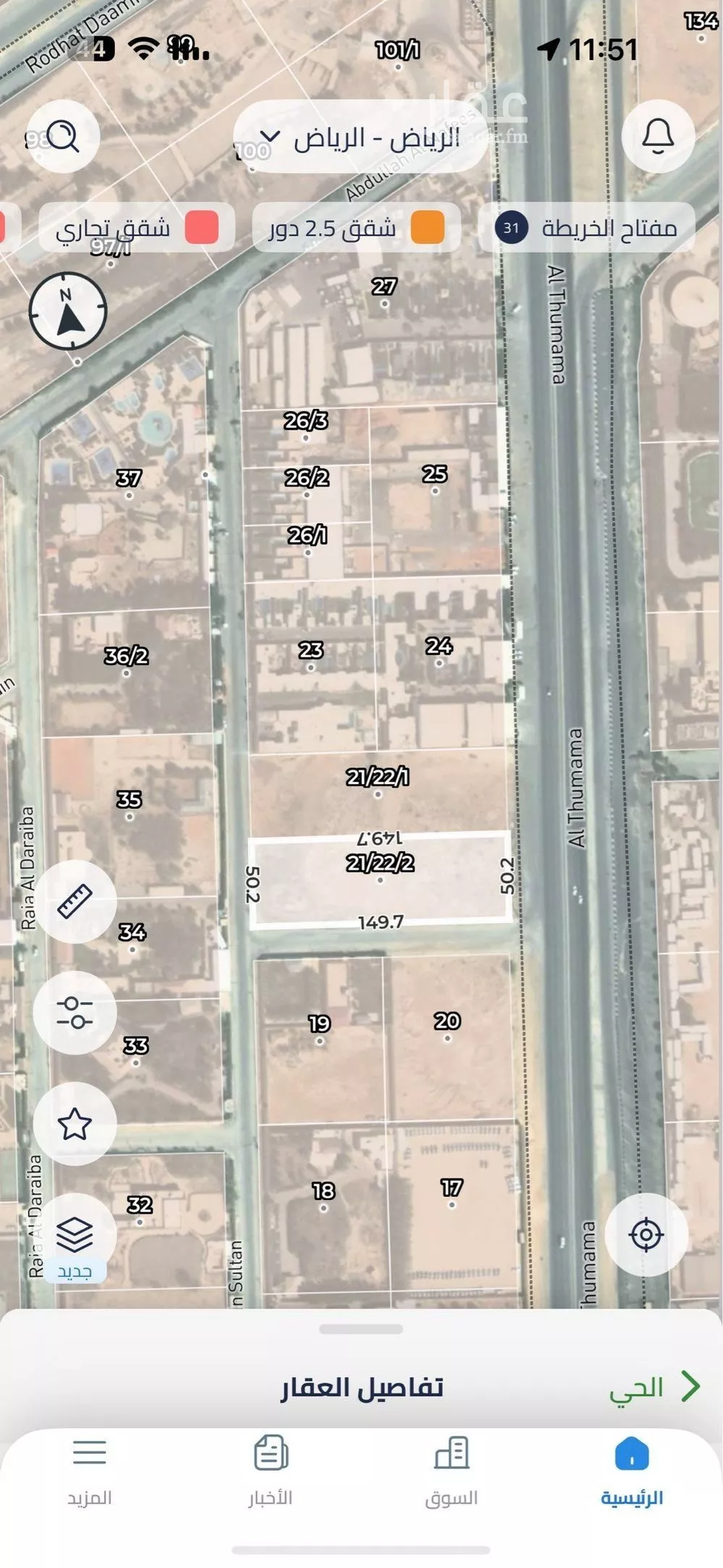Open the map filter sliders button
The image size is (723, 1568).
75,1012
